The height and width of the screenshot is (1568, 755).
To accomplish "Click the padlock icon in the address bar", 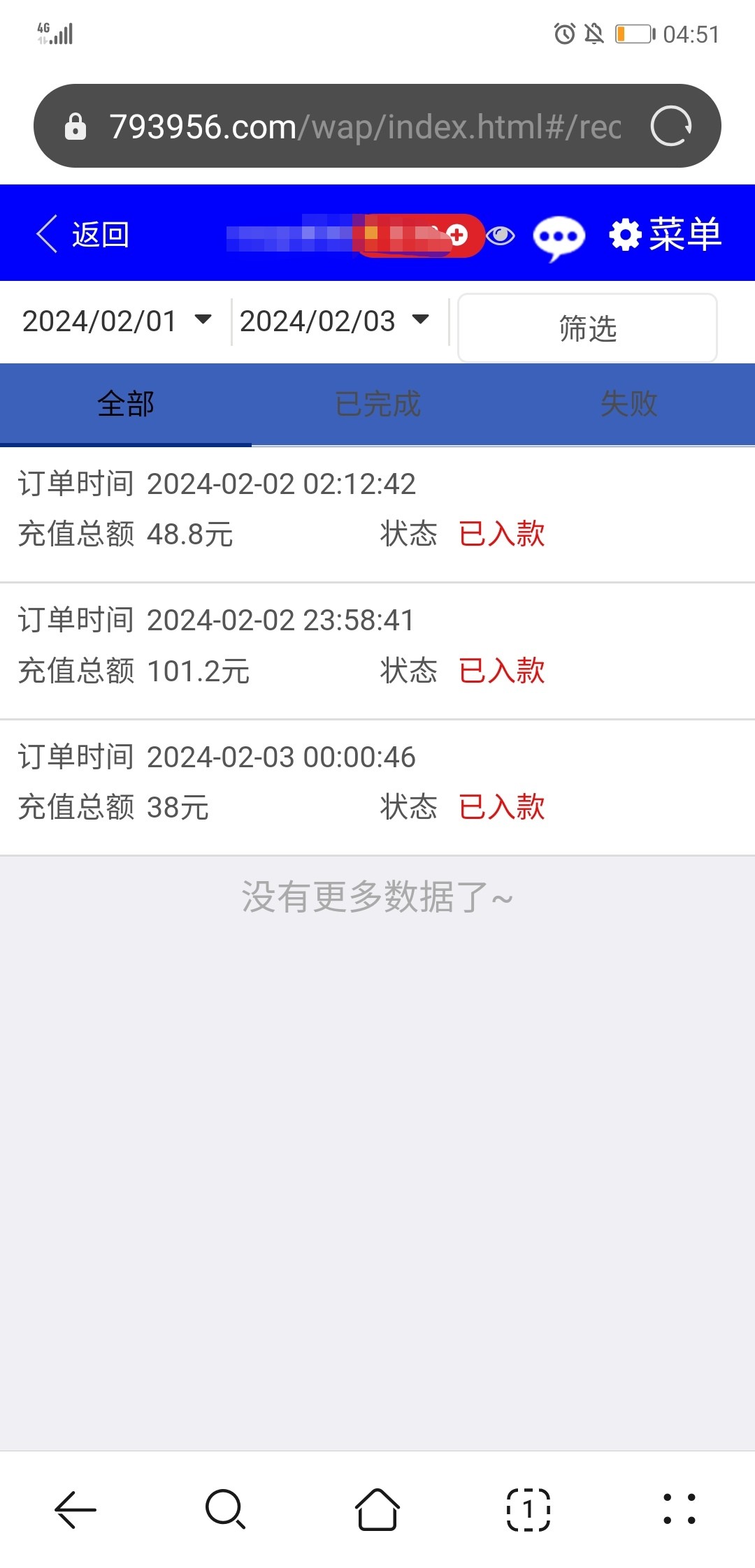I will coord(77,126).
